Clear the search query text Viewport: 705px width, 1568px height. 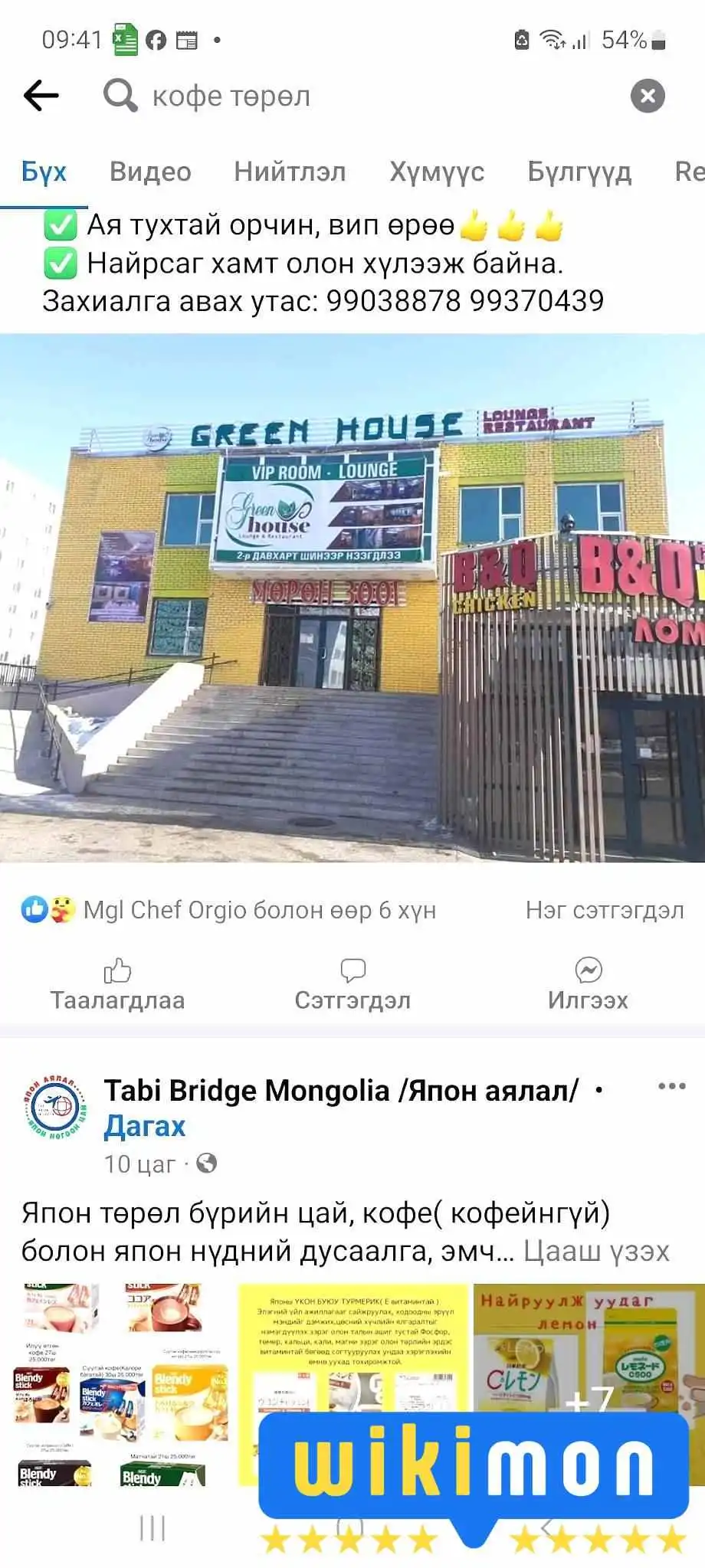(648, 96)
